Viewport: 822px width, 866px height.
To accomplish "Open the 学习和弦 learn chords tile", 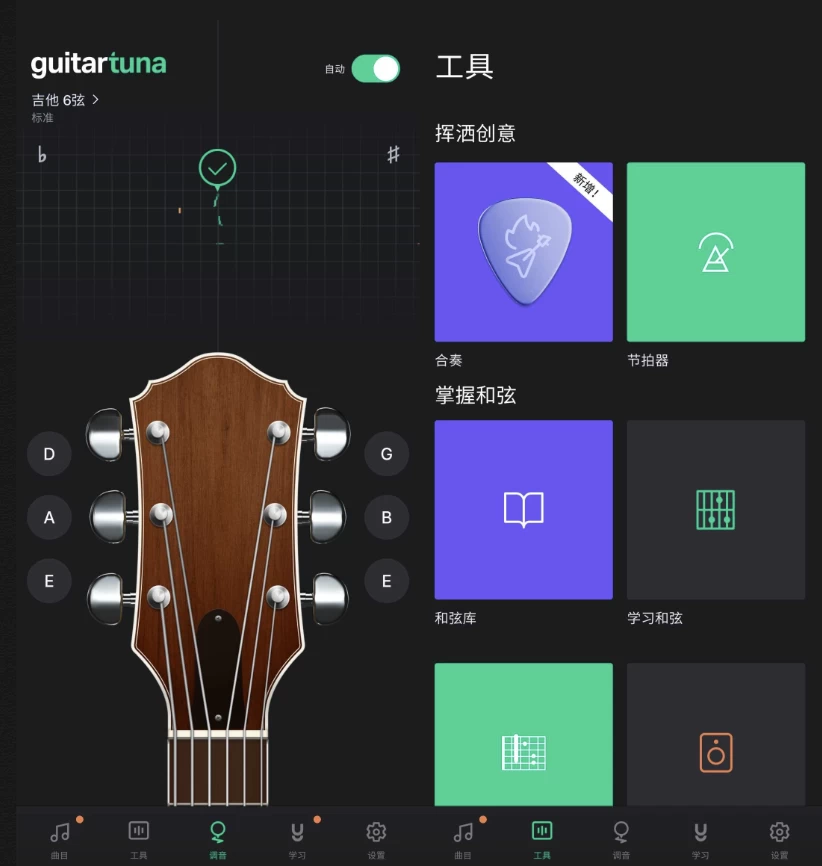I will [x=715, y=509].
